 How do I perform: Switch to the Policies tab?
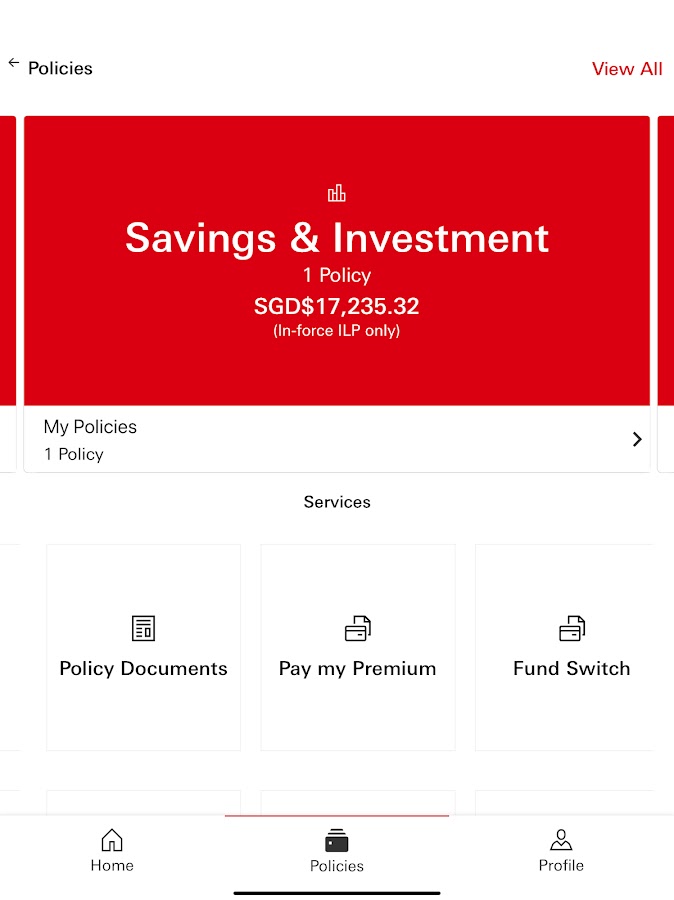(337, 850)
